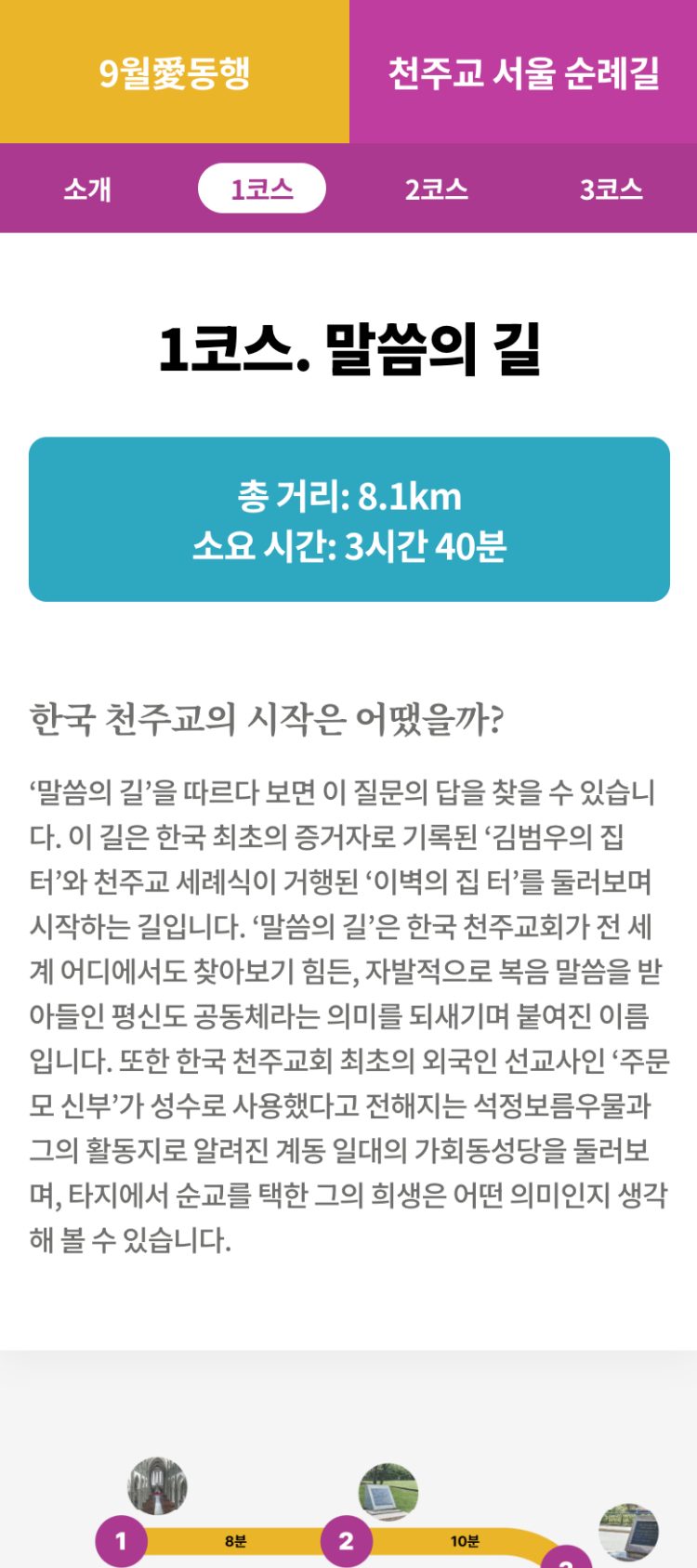The image size is (697, 1568).
Task: Open route stop number 2 marker
Action: [x=346, y=1541]
